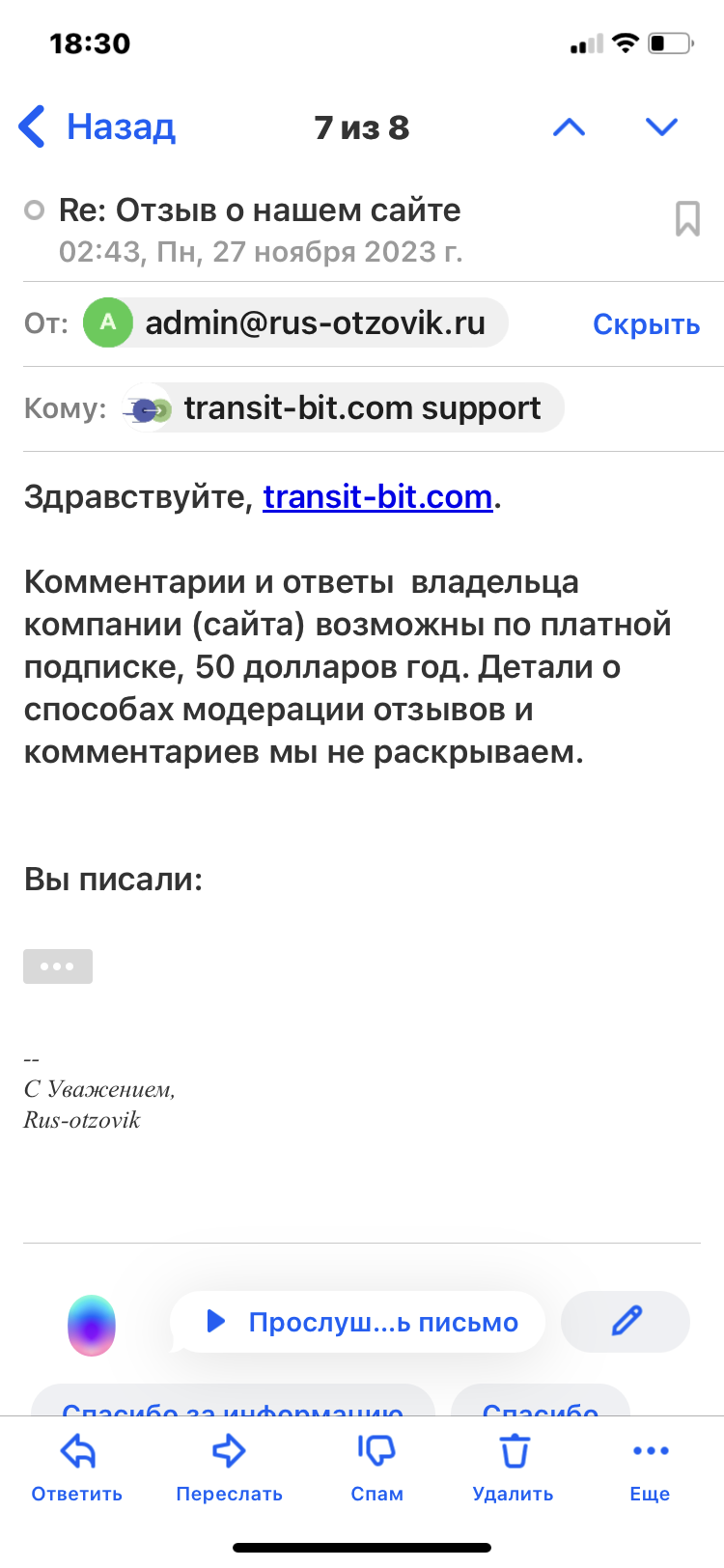Open the colorful assistant icon
The width and height of the screenshot is (724, 1568).
[x=92, y=1326]
